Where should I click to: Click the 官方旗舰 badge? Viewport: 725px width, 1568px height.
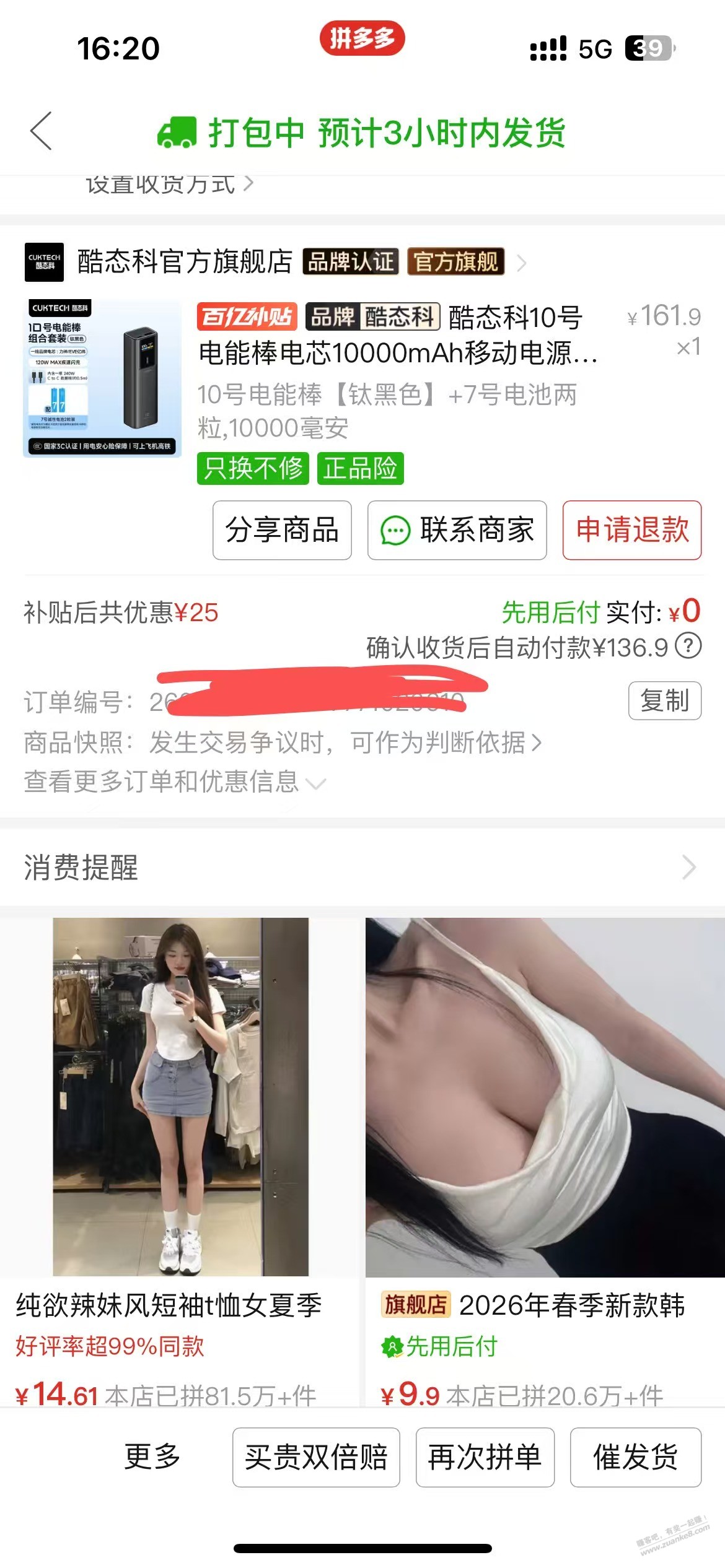tap(454, 262)
